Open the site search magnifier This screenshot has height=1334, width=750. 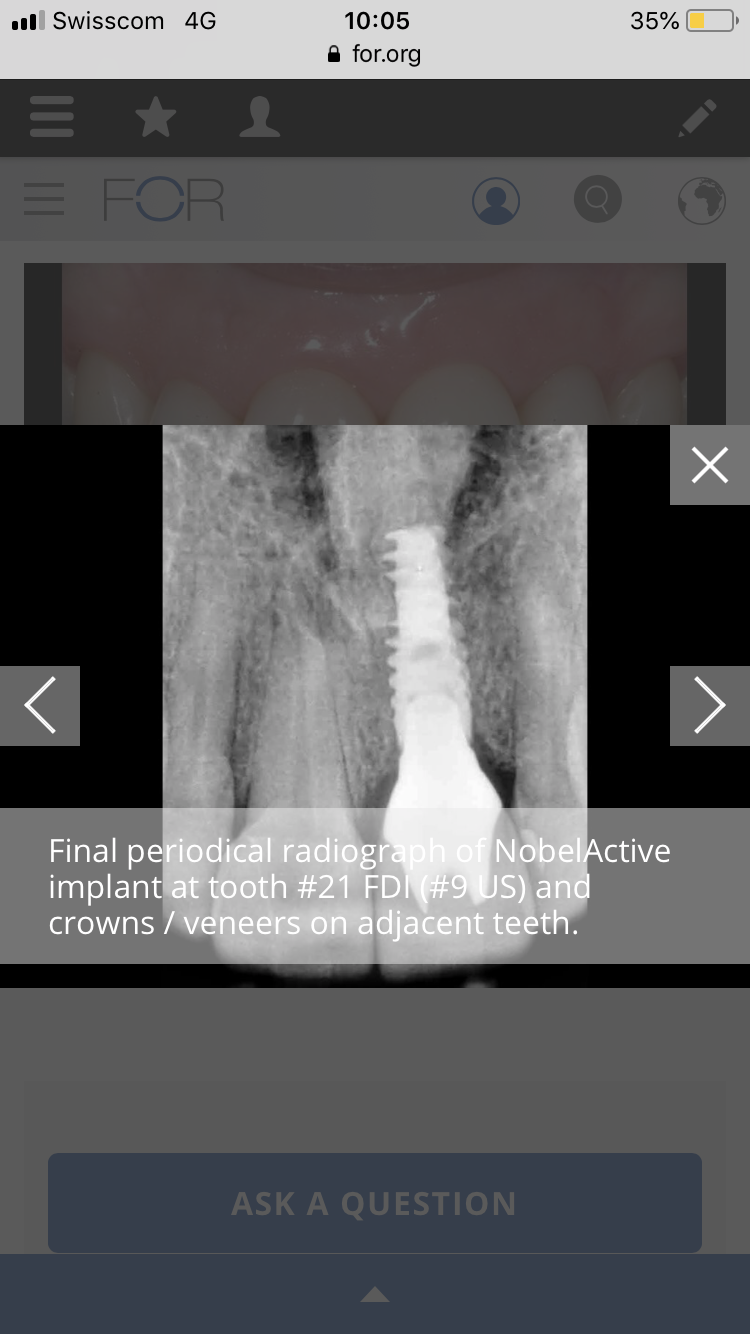pos(598,200)
